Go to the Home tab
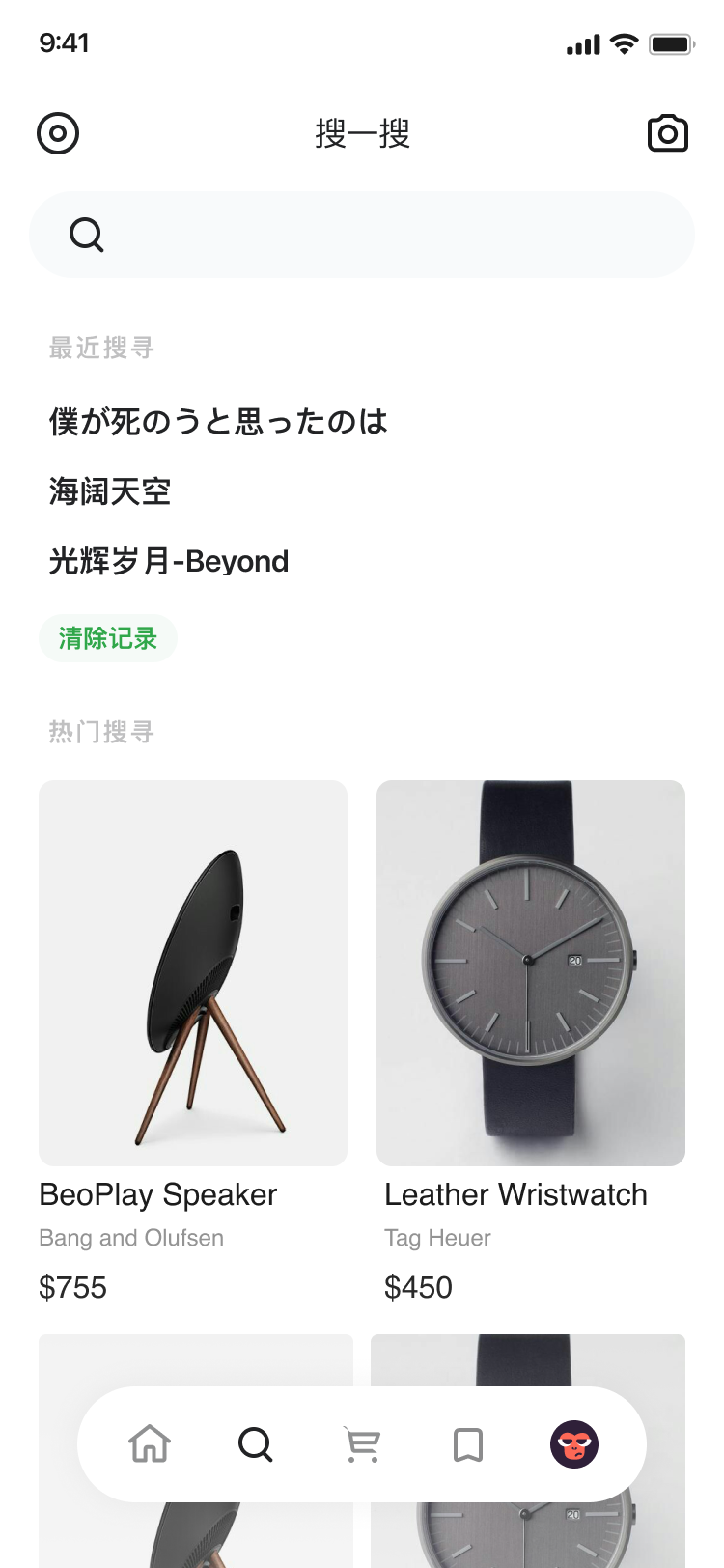The image size is (724, 1568). (150, 1444)
